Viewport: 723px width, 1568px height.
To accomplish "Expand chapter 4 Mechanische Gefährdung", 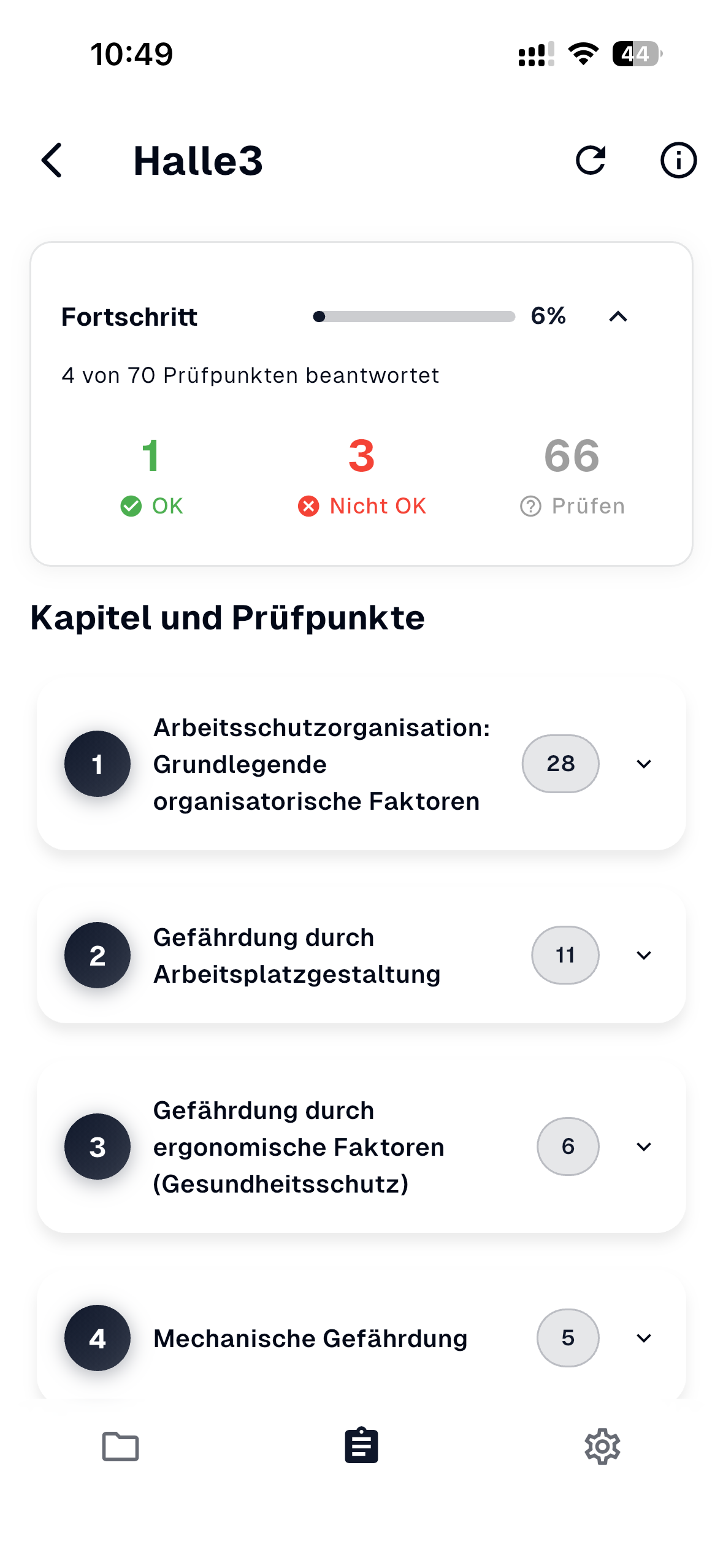I will (643, 1339).
